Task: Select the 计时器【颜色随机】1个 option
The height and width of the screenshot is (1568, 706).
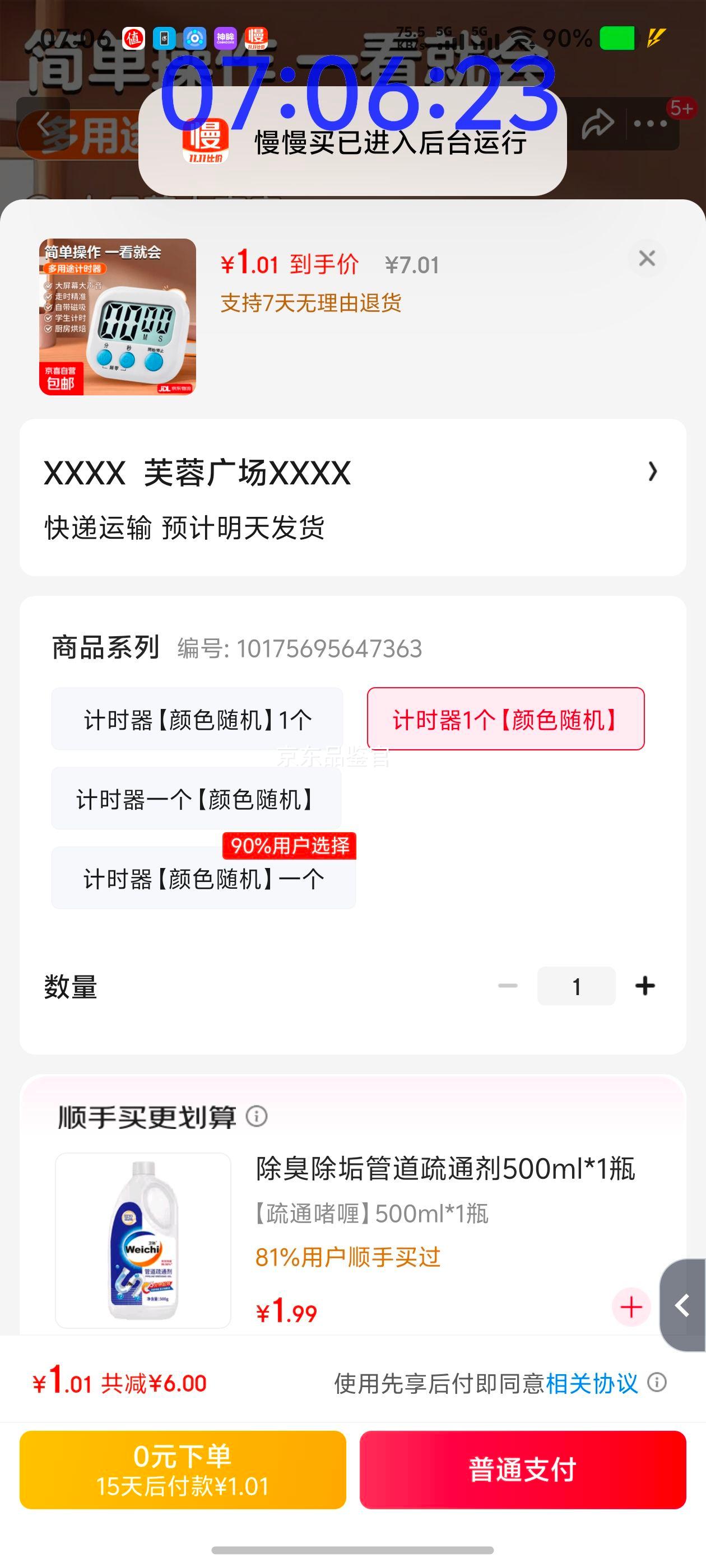Action: [x=197, y=719]
